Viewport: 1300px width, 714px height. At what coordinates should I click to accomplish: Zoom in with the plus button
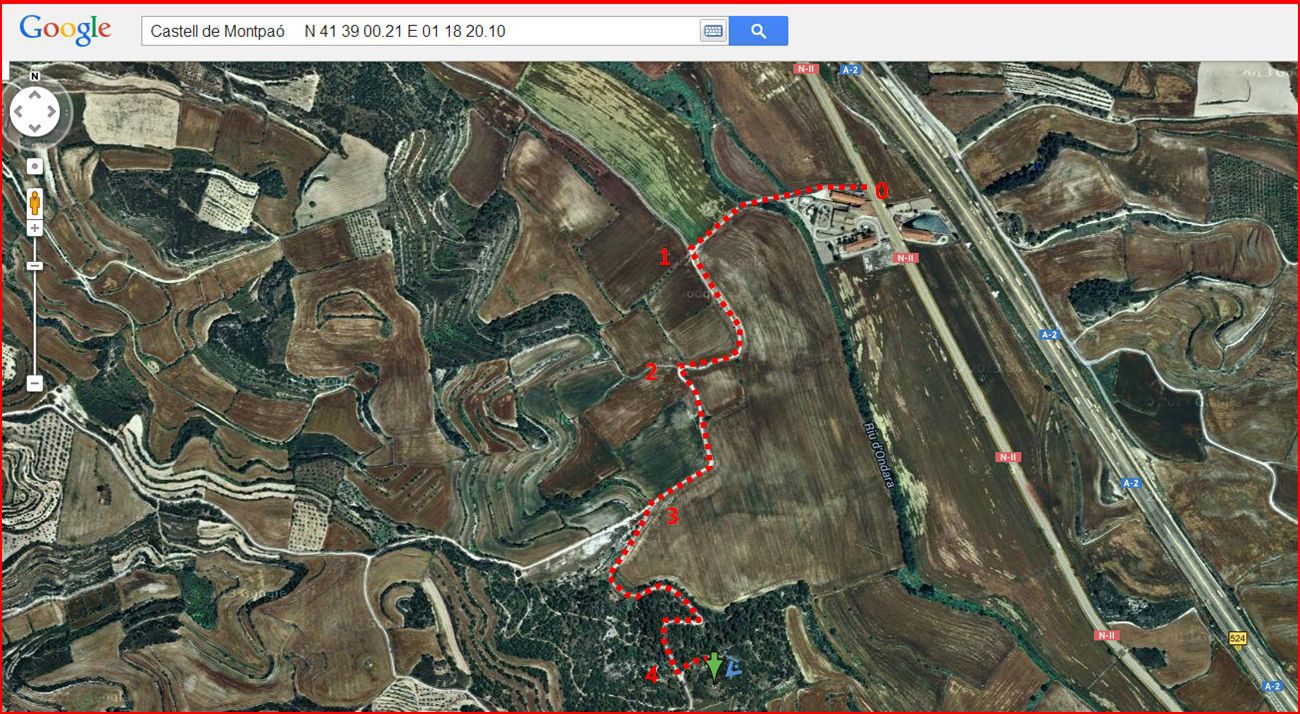click(35, 229)
